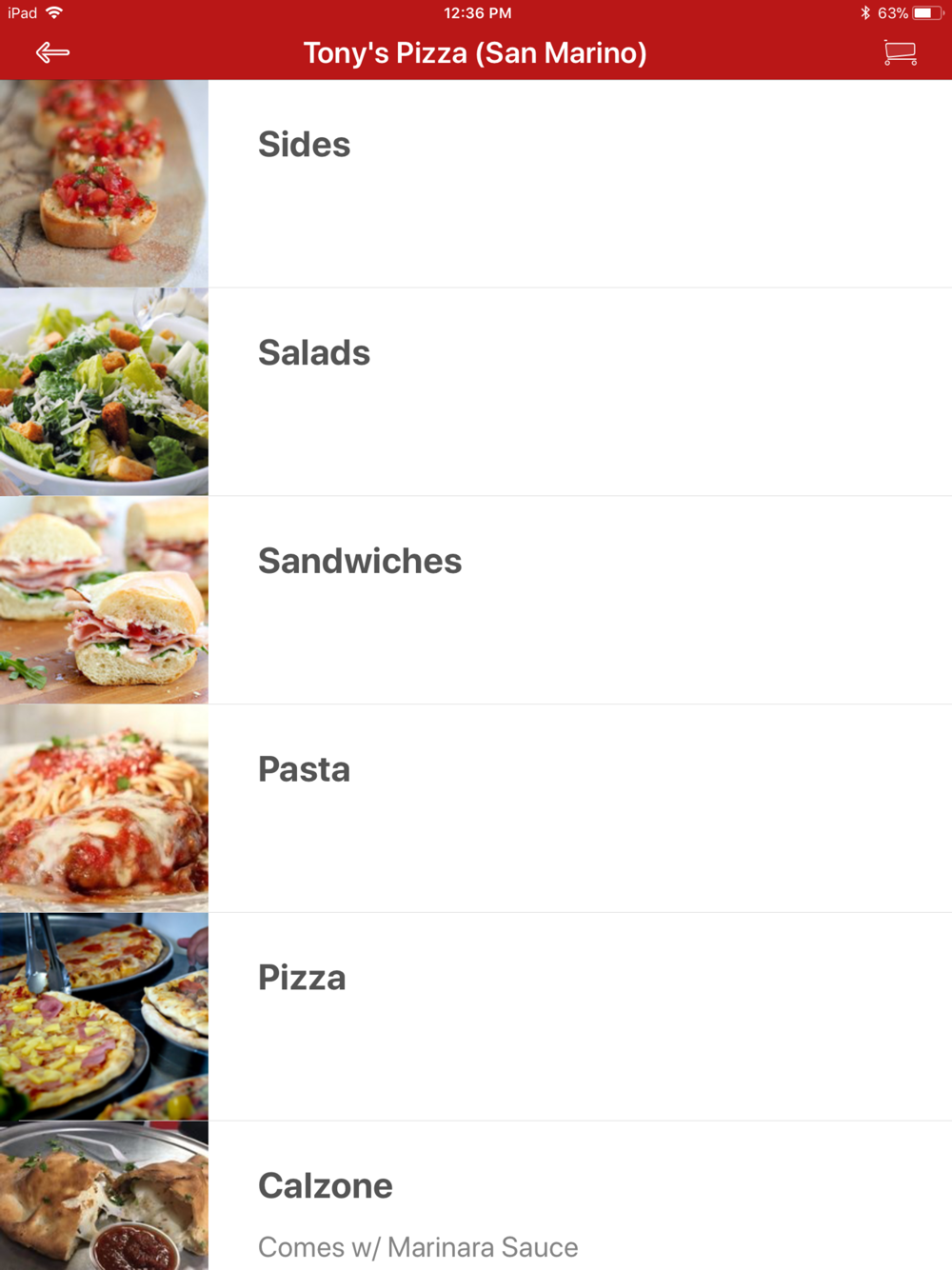This screenshot has width=952, height=1270.
Task: Open the shopping cart
Action: pos(900,52)
